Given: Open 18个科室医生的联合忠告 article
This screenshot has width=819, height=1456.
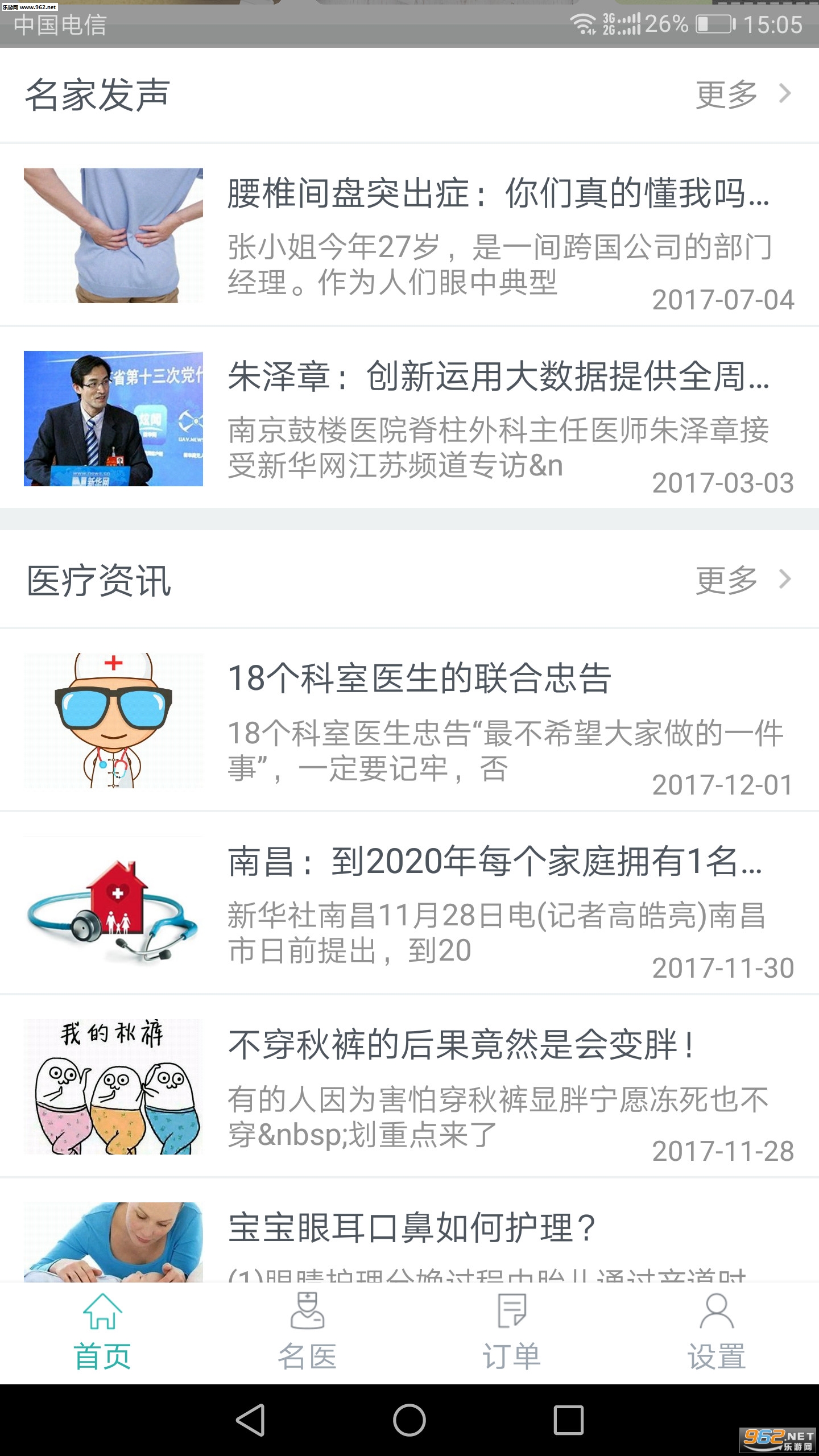Looking at the screenshot, I should tap(420, 678).
